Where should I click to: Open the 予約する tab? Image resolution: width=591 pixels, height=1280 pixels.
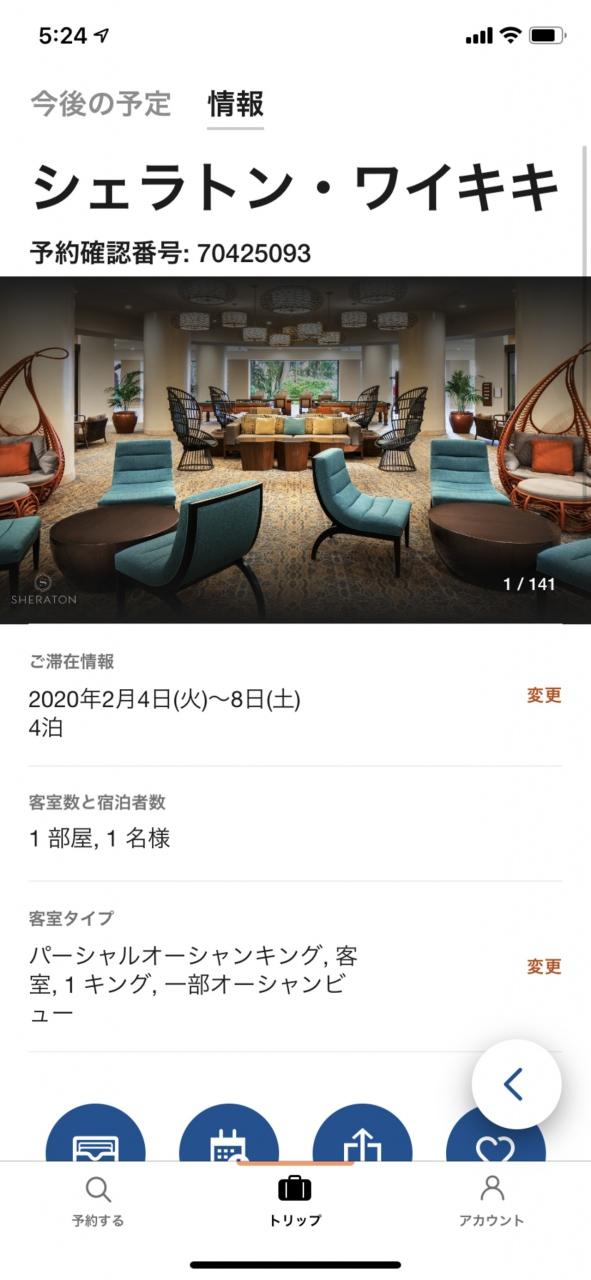tap(98, 1201)
